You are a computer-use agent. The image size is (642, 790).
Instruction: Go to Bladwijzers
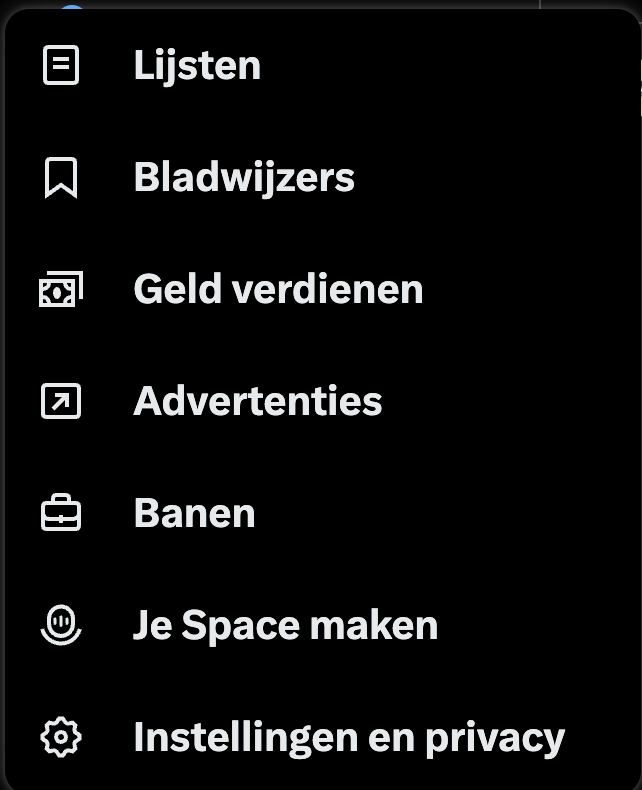[244, 178]
